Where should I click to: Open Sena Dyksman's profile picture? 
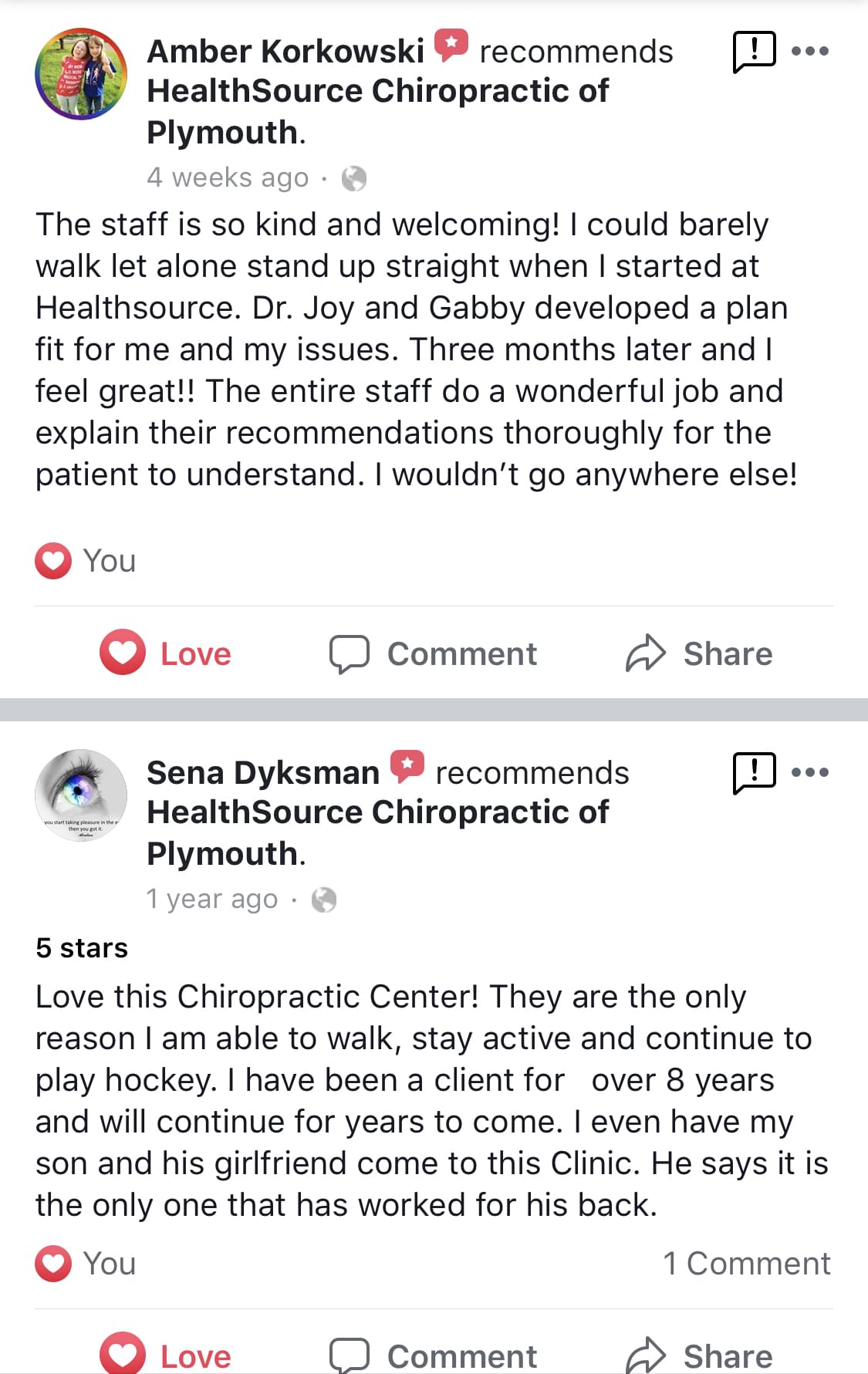pos(81,795)
